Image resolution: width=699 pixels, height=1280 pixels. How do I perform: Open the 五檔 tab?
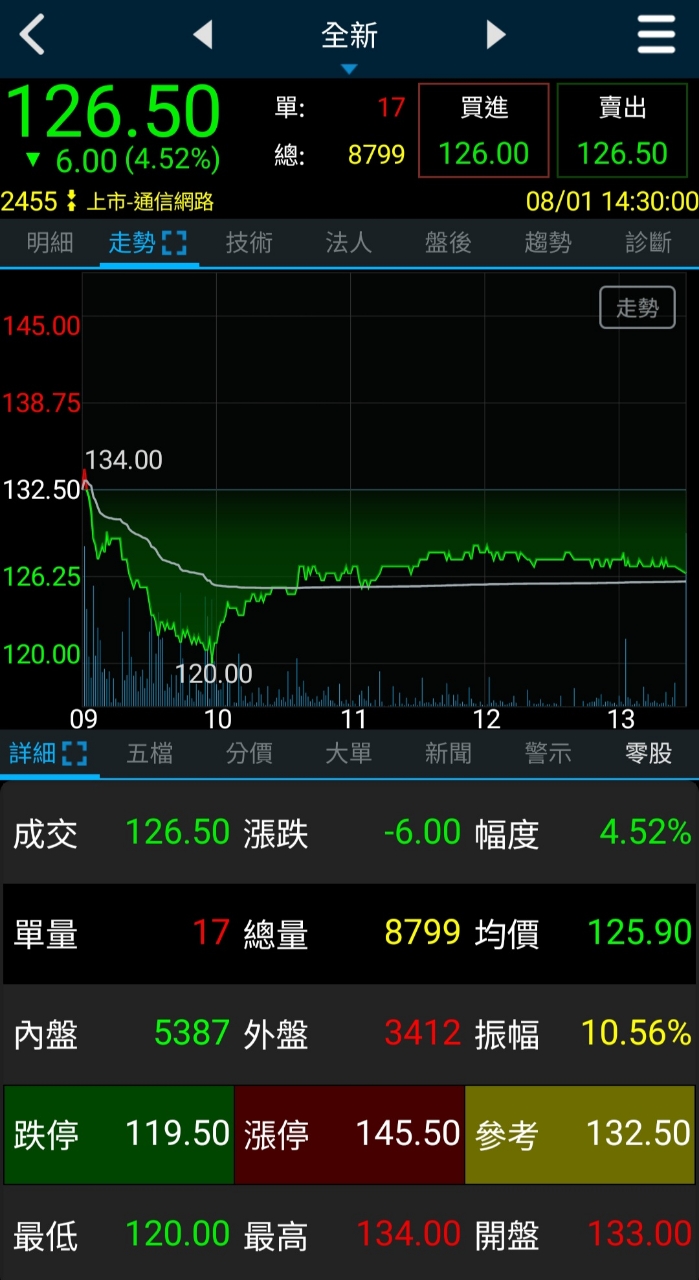(150, 753)
